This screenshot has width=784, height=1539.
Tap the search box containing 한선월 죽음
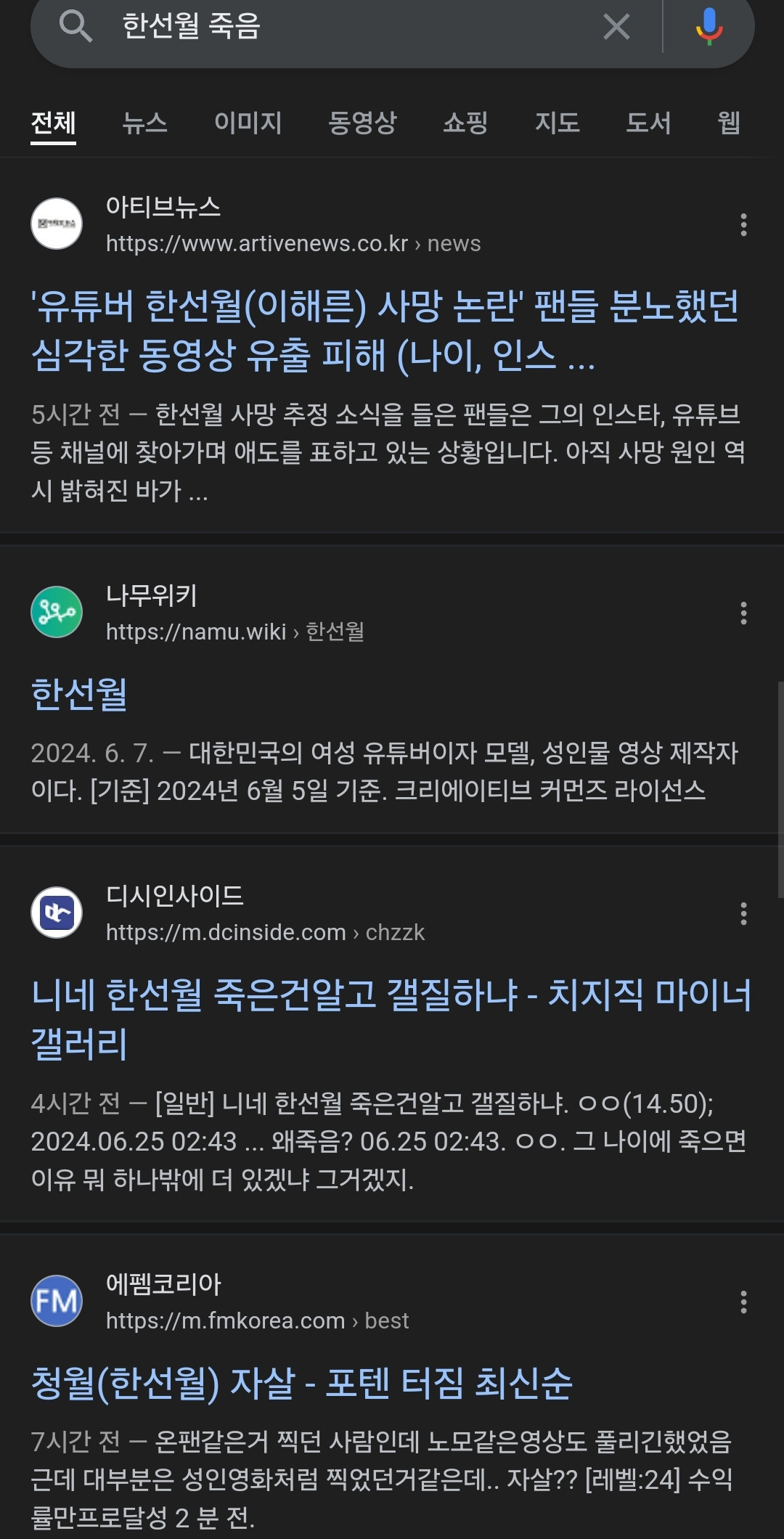click(348, 27)
